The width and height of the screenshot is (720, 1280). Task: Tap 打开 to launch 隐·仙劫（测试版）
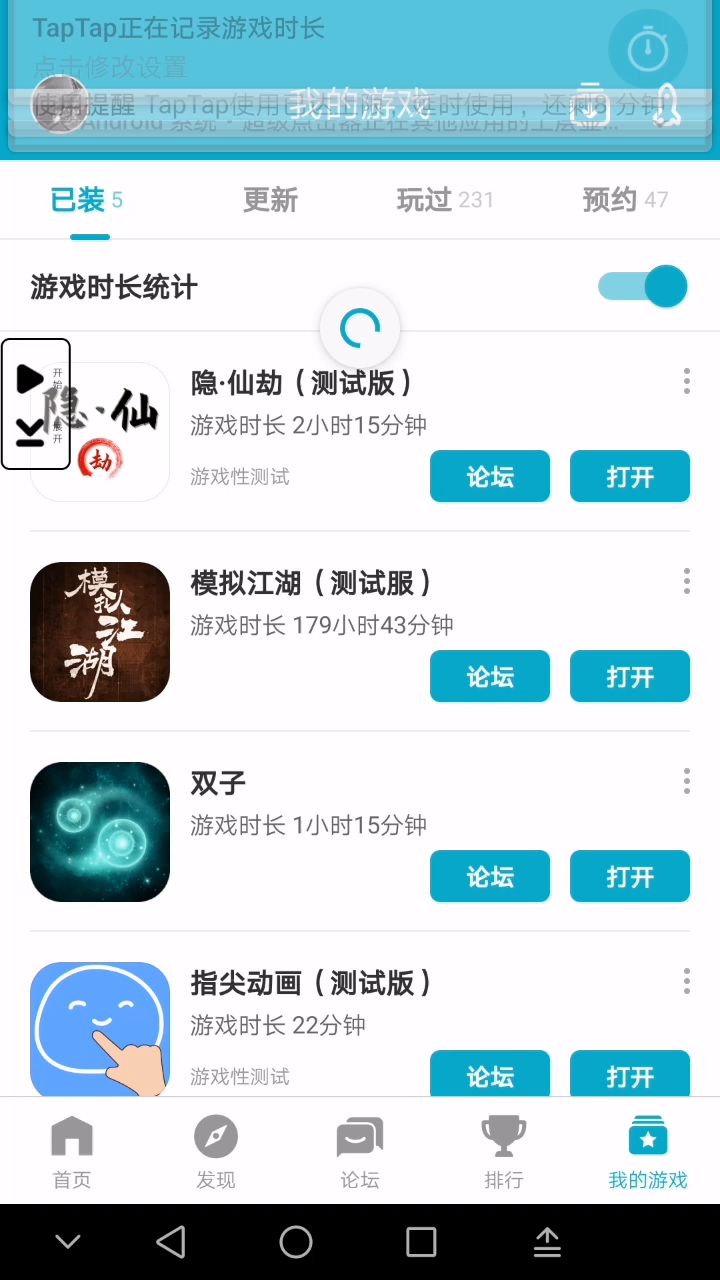point(630,476)
